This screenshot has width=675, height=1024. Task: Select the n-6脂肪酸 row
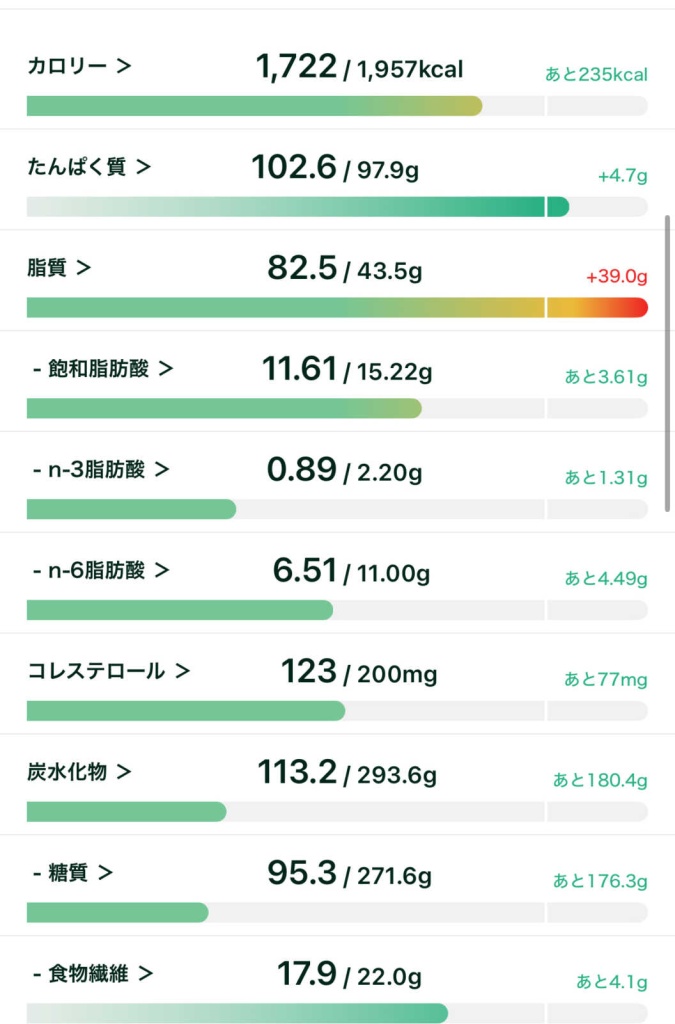coord(100,571)
